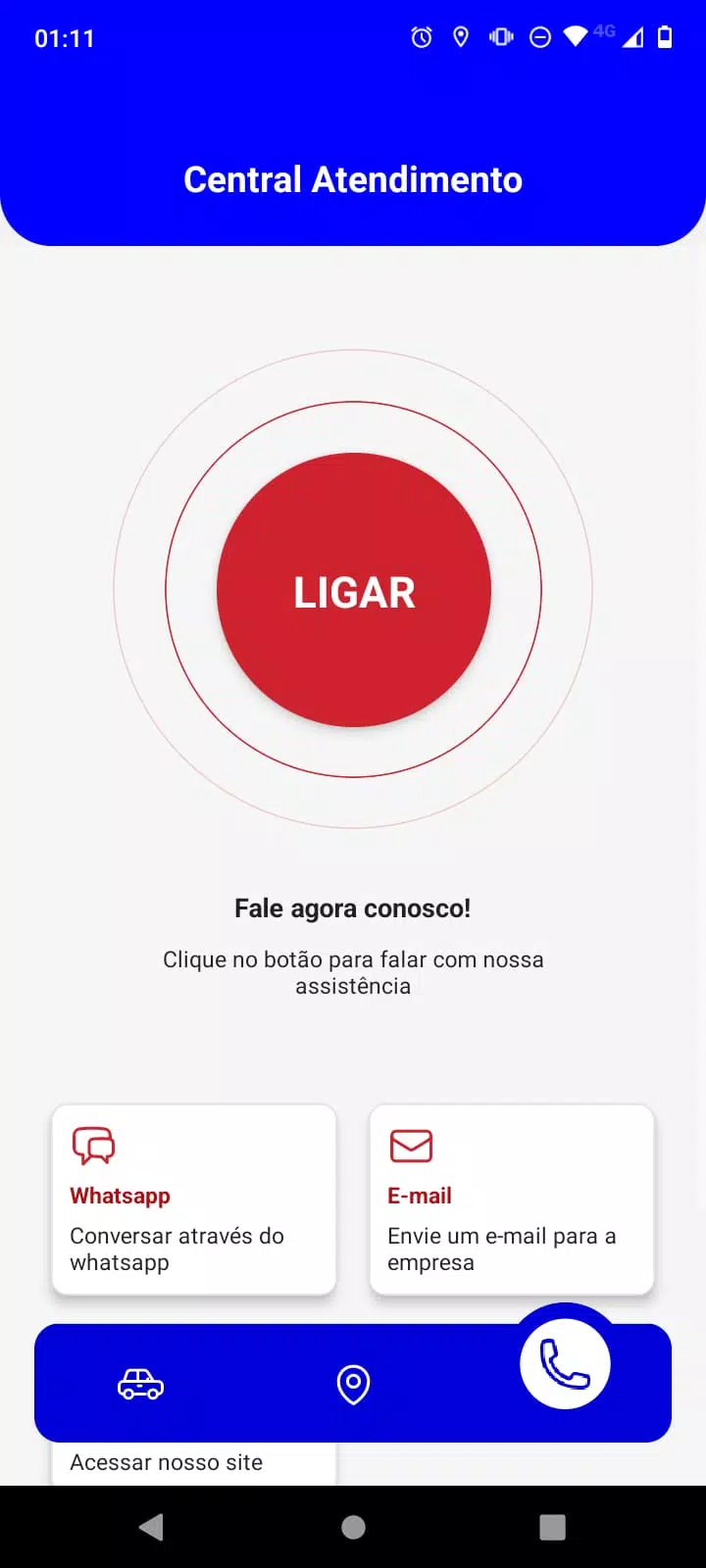Go back using the system back button
706x1568 pixels.
[151, 1527]
